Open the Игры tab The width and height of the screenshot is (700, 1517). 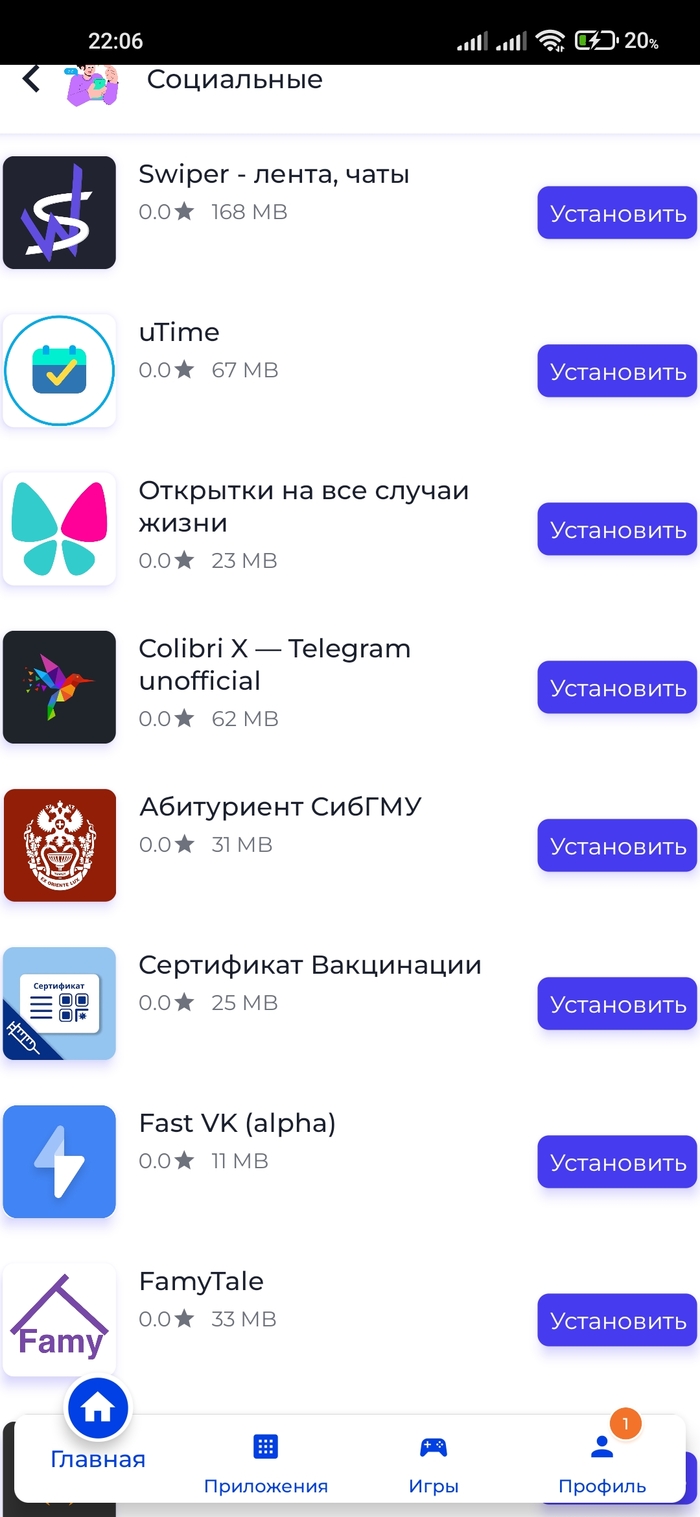click(433, 1463)
